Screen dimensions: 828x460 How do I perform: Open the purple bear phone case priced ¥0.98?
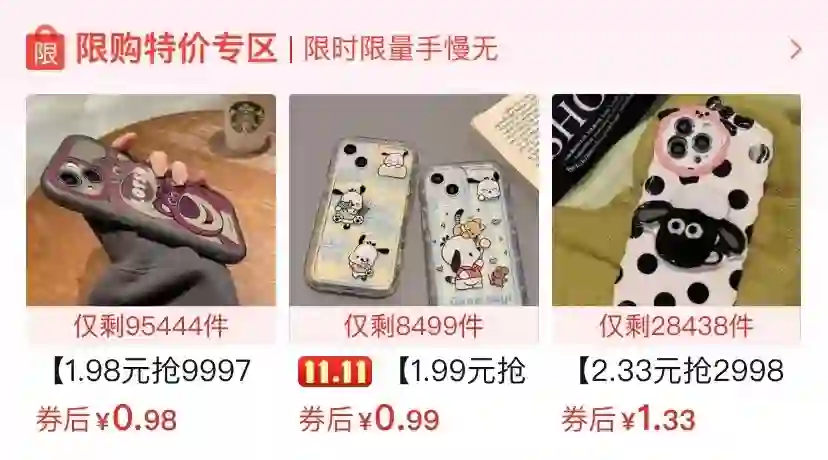tap(151, 200)
